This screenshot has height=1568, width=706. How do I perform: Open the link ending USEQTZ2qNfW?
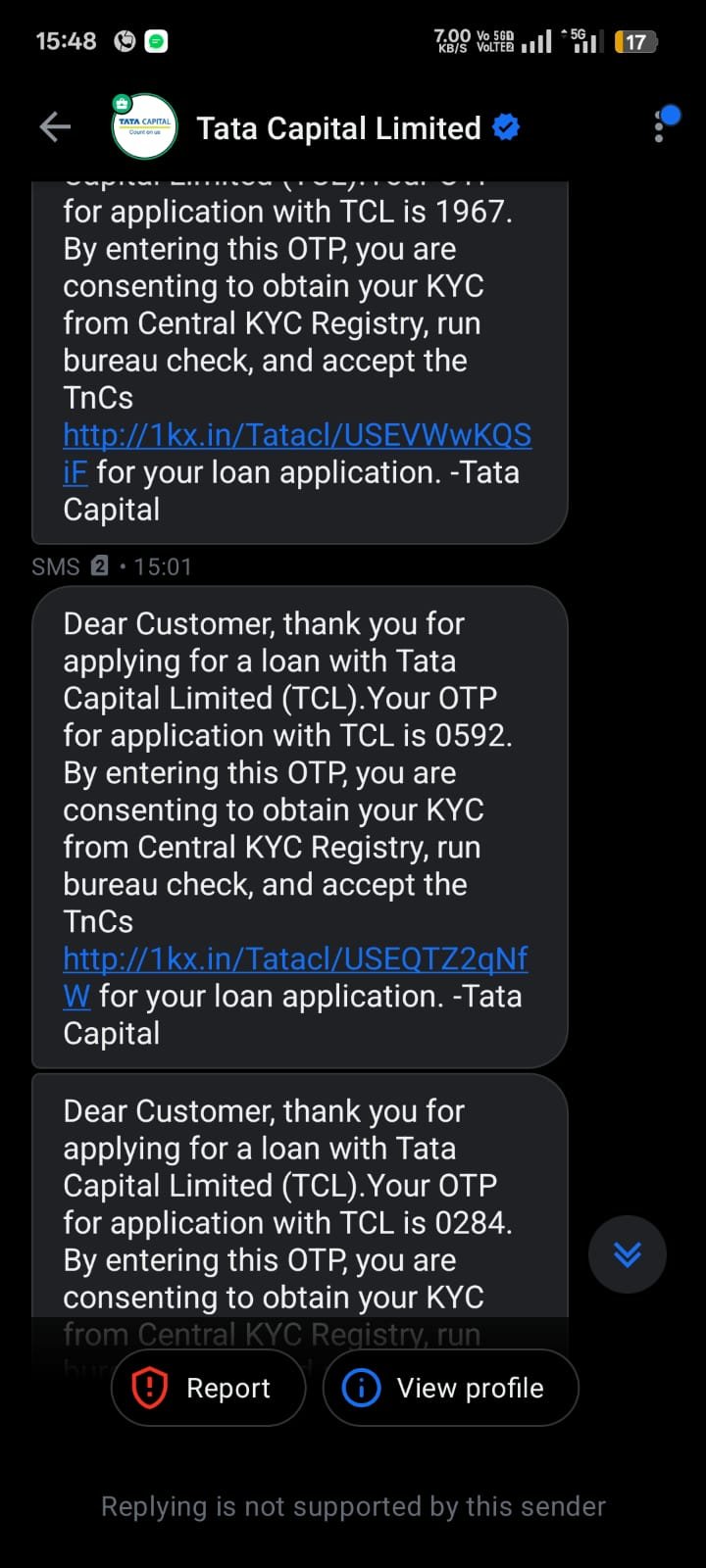[x=294, y=958]
